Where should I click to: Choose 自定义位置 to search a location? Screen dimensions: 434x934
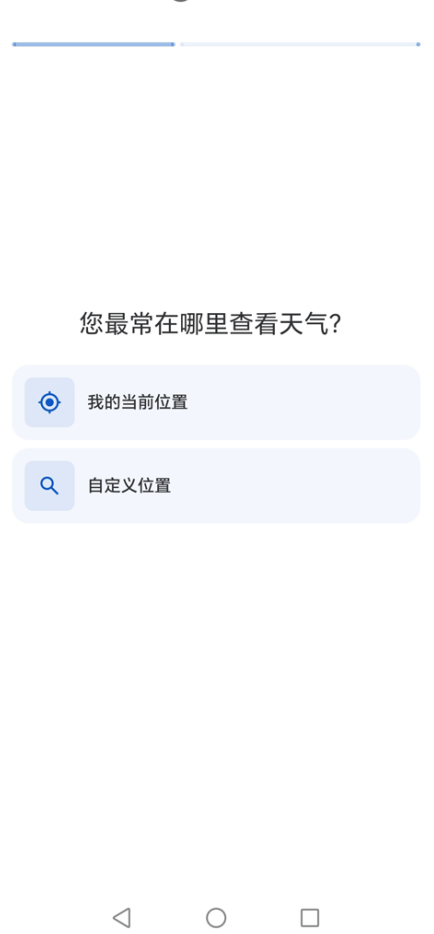(x=216, y=485)
